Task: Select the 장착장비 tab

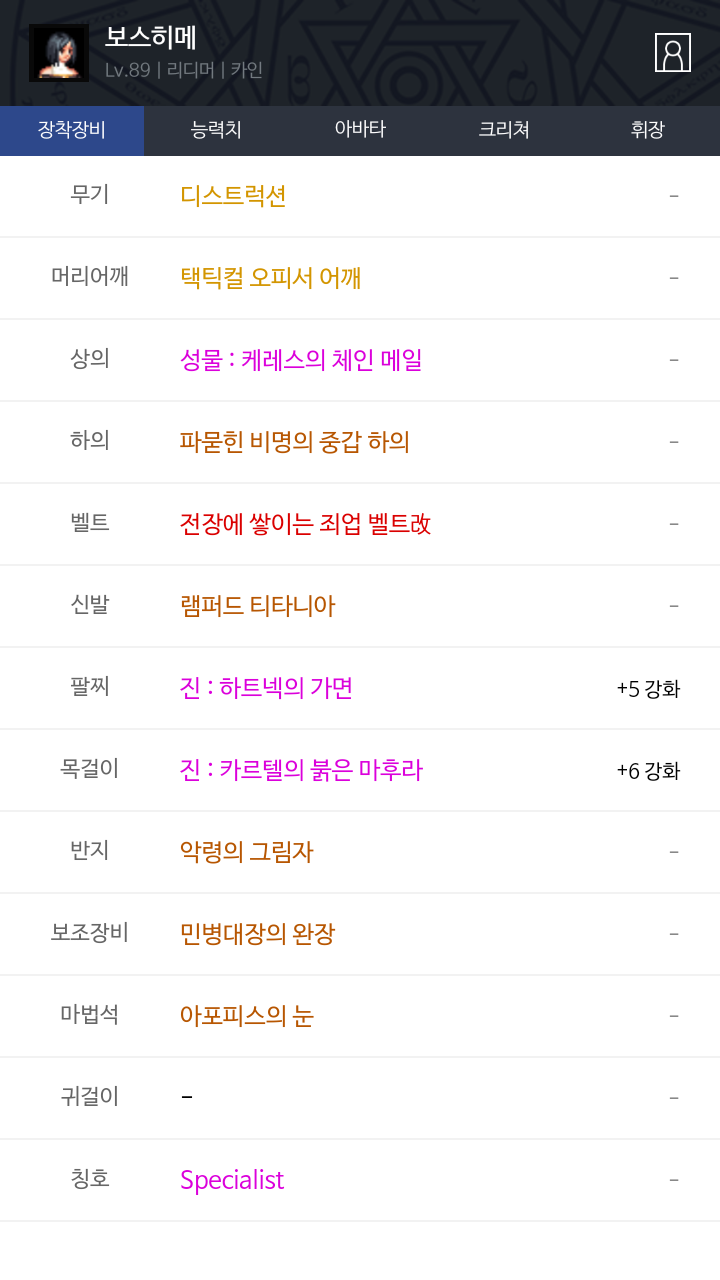Action: [72, 130]
